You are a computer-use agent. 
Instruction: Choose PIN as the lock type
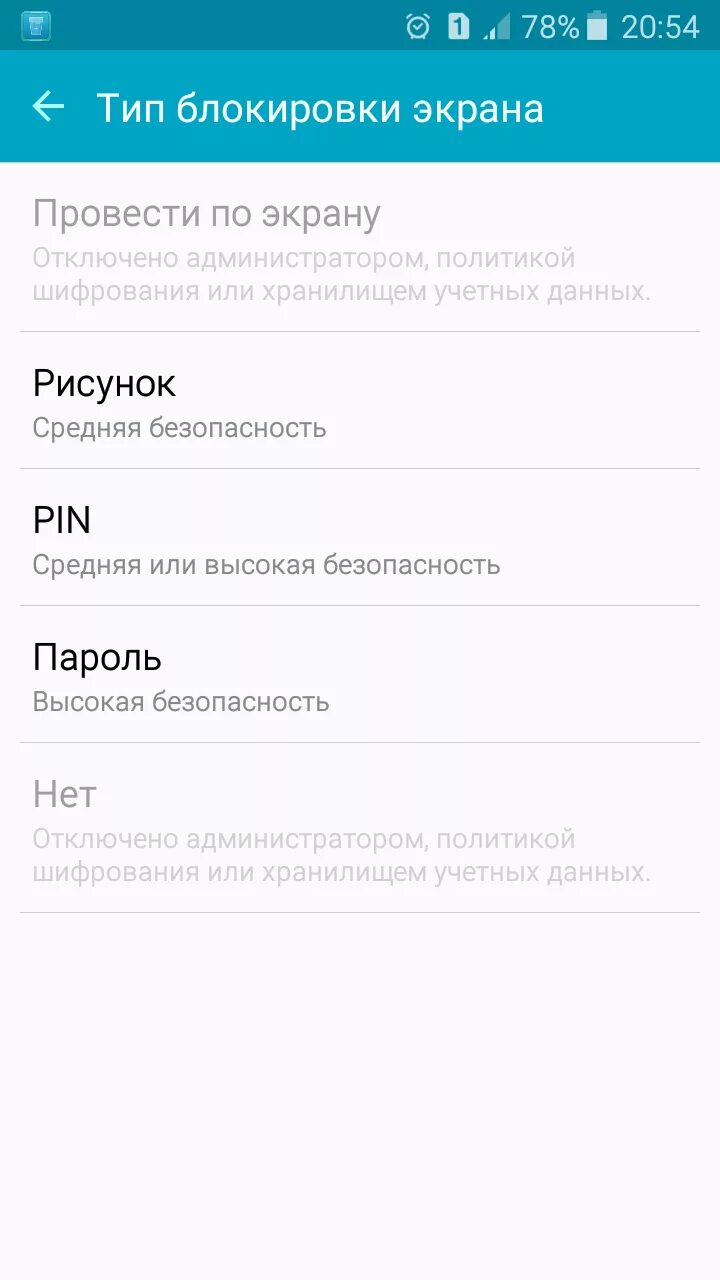click(360, 538)
